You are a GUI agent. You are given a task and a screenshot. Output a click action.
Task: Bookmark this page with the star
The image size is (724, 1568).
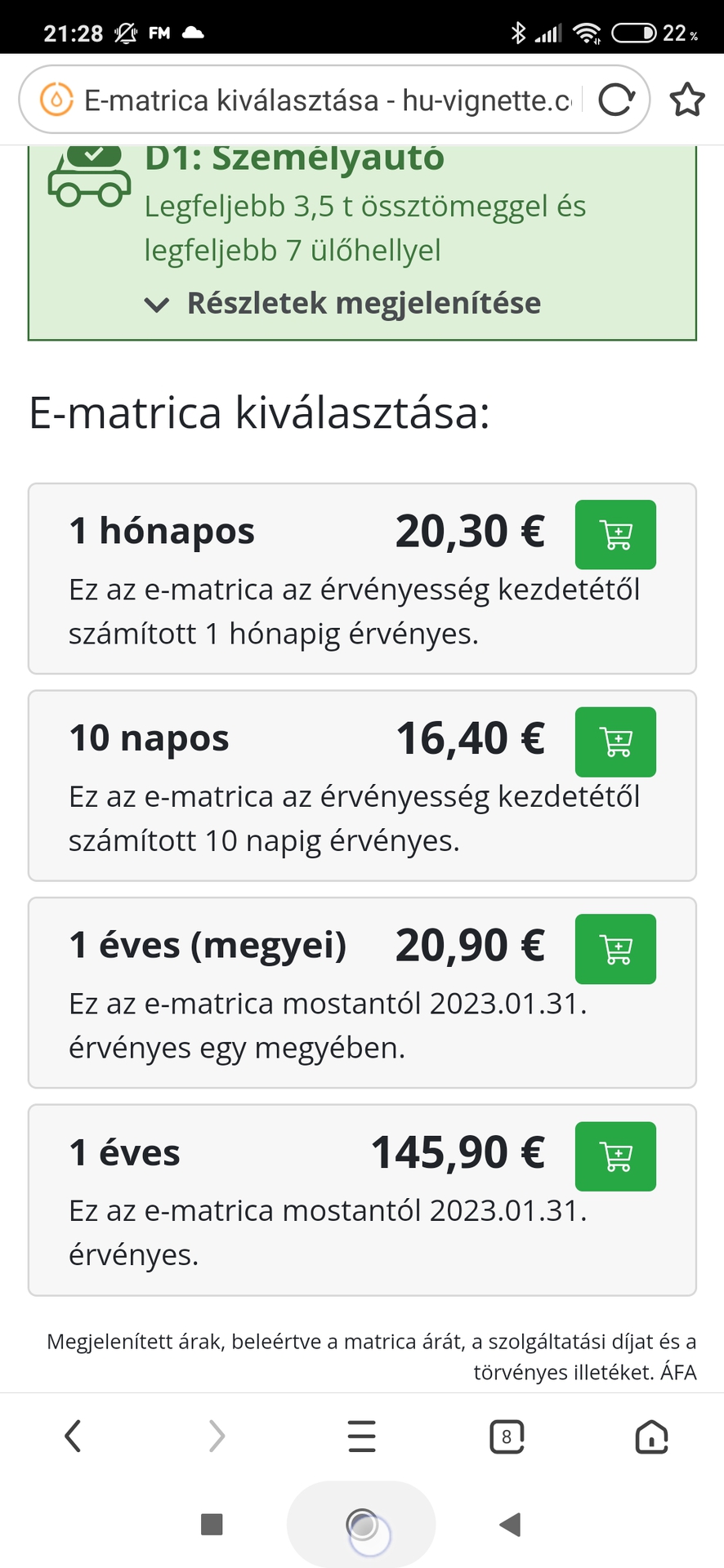686,100
